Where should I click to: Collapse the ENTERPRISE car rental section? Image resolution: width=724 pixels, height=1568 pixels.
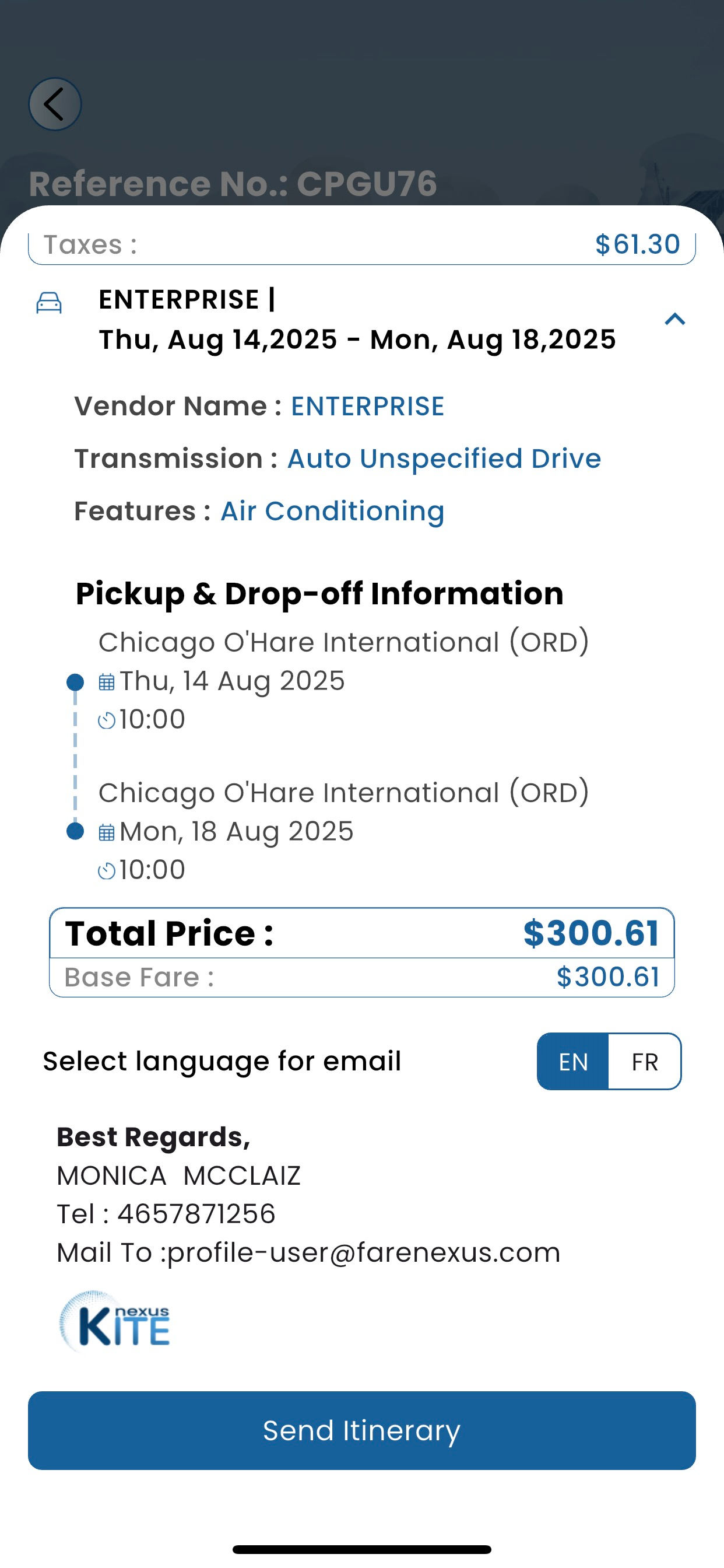pyautogui.click(x=674, y=319)
